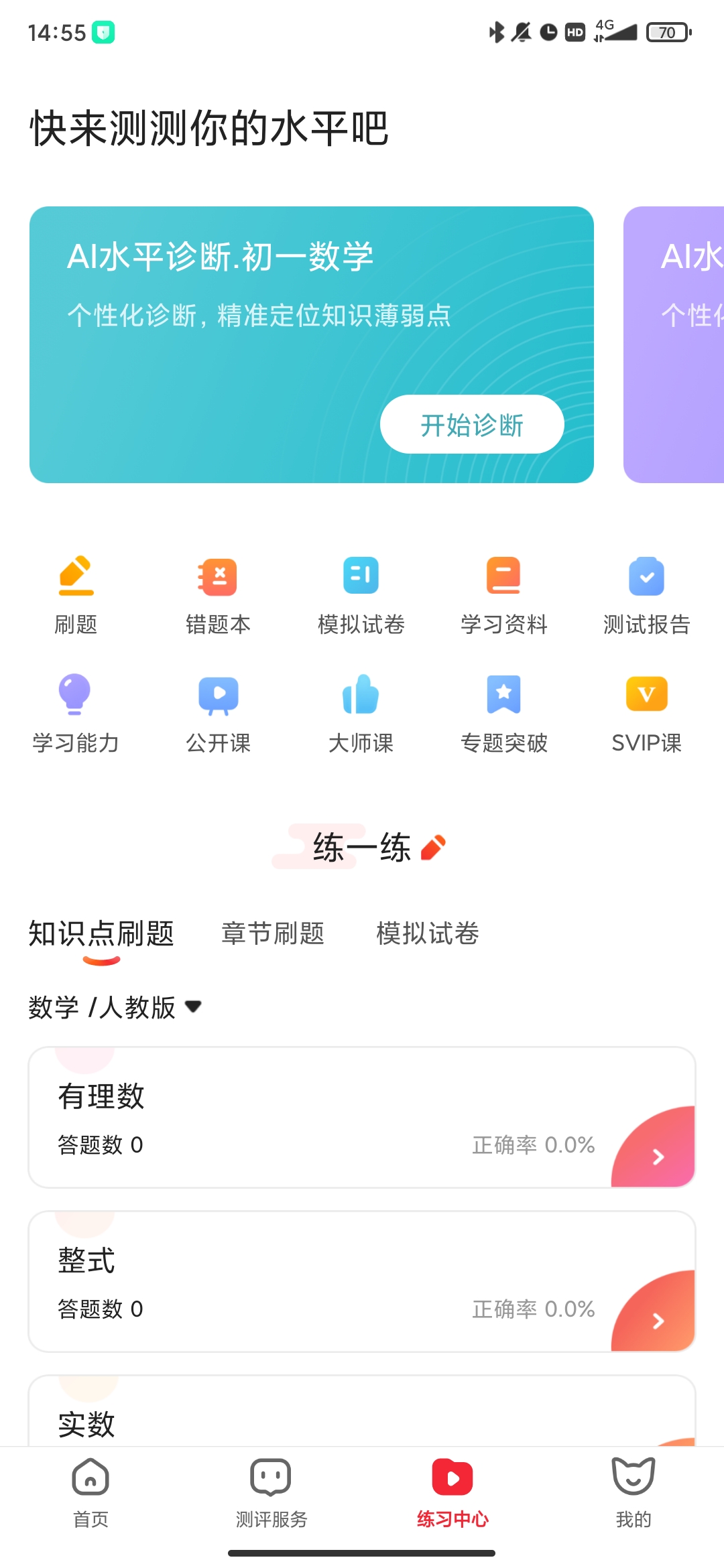Select the 模拟试卷 mock exam icon
Screen dimensions: 724x1568
[x=361, y=593]
